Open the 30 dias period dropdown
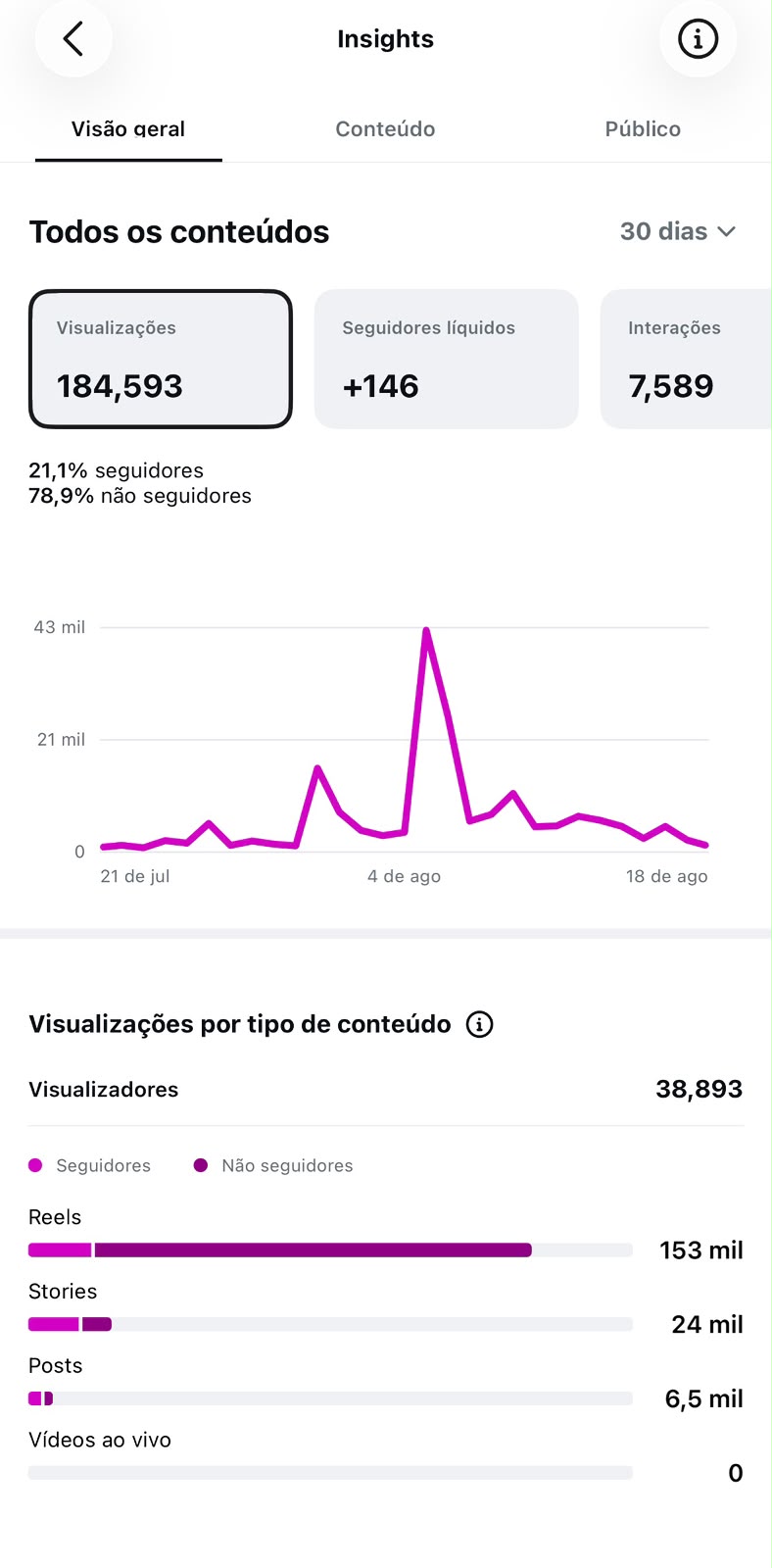Image resolution: width=772 pixels, height=1568 pixels. (x=678, y=231)
